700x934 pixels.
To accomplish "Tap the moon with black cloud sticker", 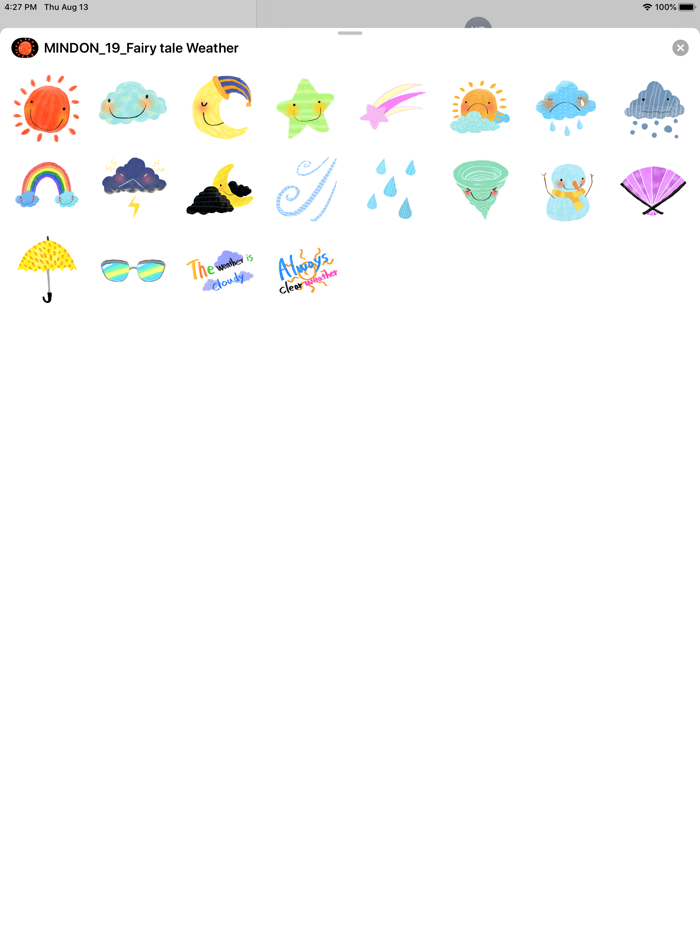I will click(220, 188).
